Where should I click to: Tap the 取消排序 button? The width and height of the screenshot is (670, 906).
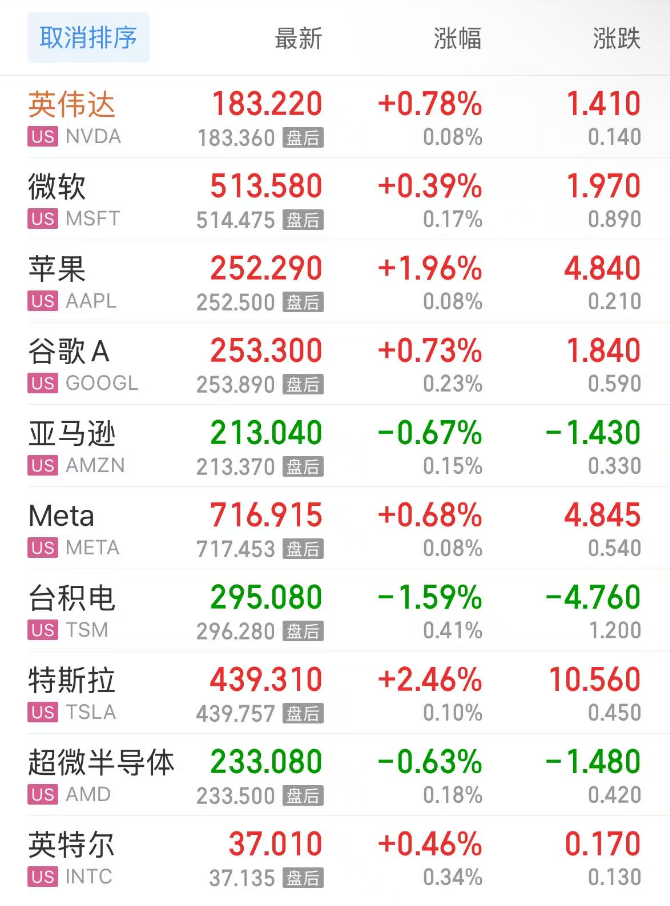(x=88, y=38)
